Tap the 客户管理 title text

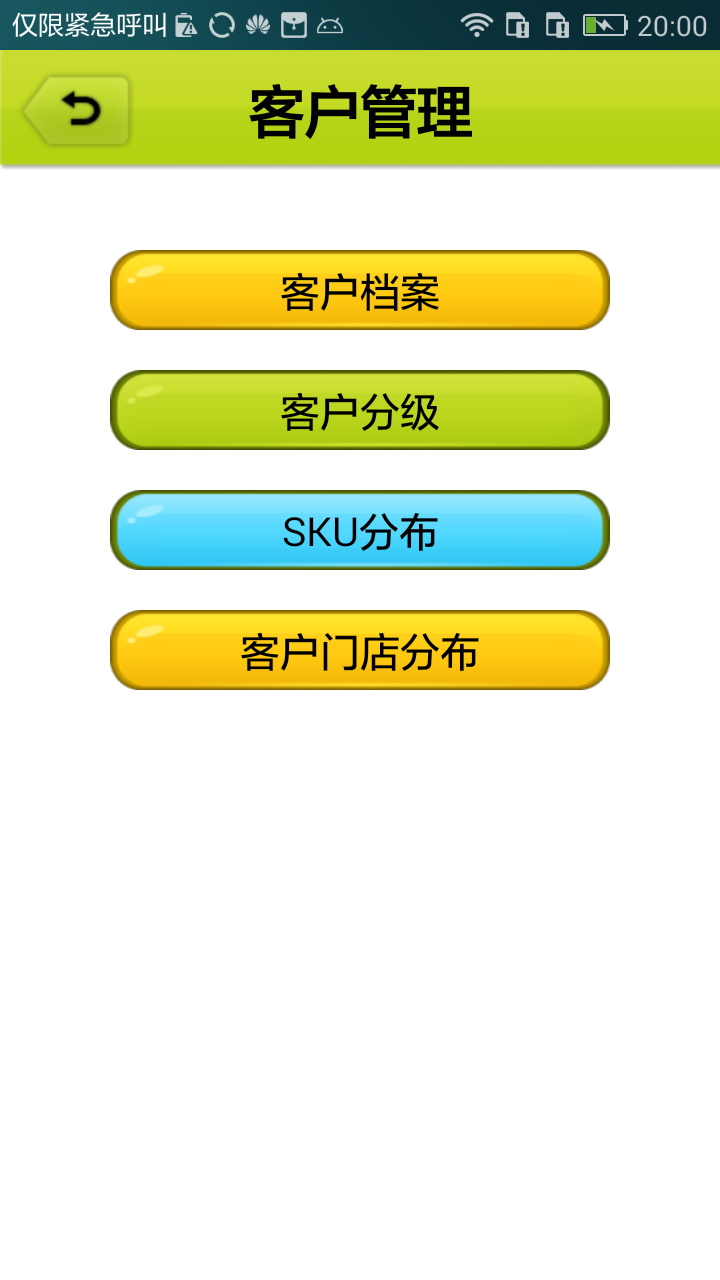coord(360,110)
